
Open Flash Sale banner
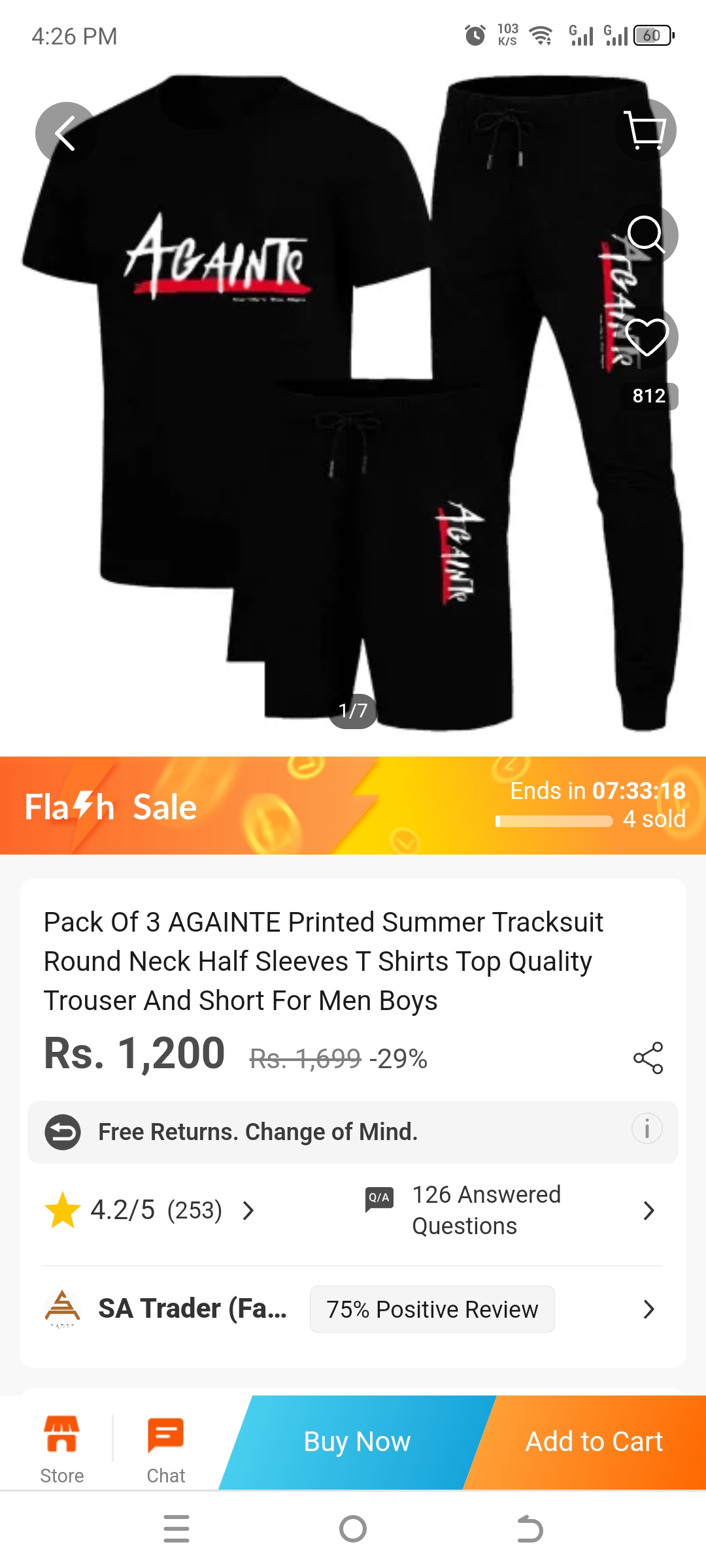pyautogui.click(x=353, y=806)
